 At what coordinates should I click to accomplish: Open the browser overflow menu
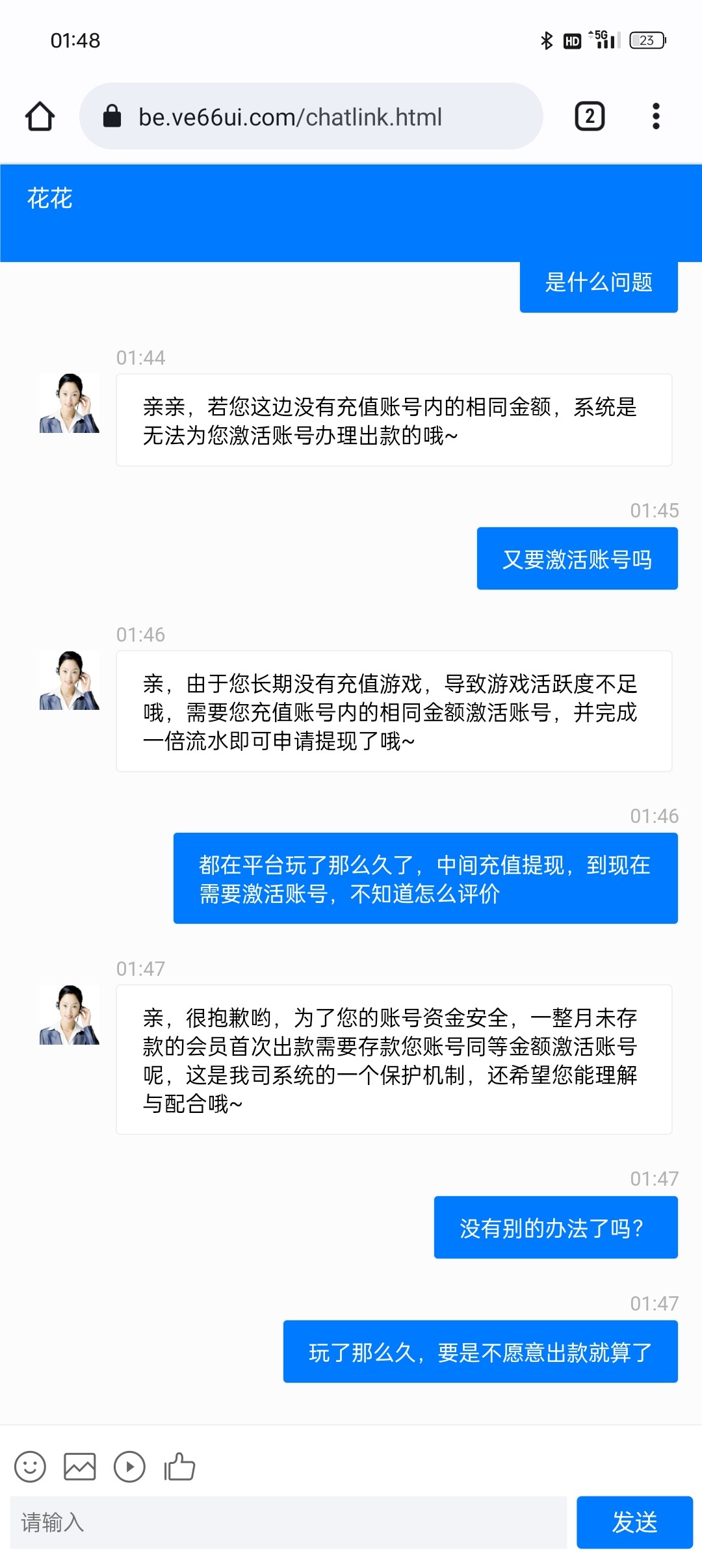656,117
